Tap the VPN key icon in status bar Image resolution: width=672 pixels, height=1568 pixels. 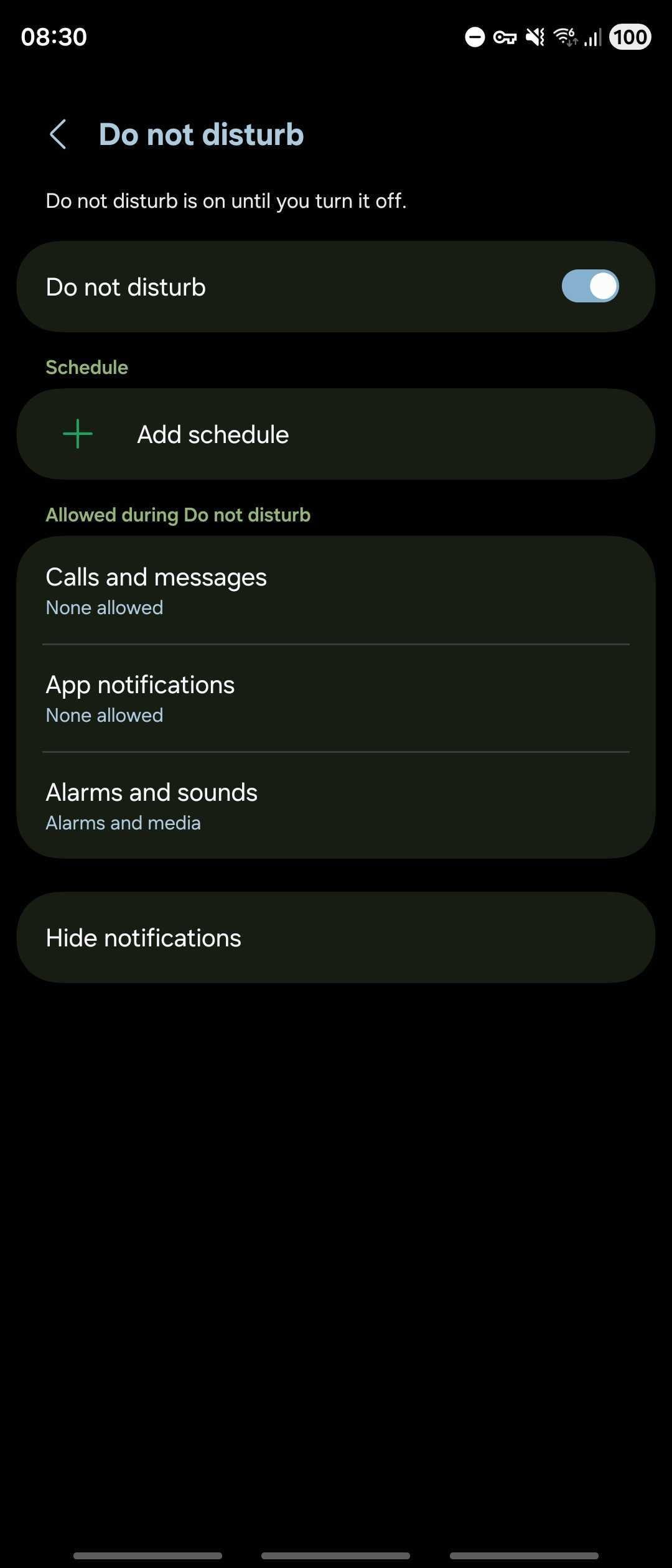pos(505,37)
